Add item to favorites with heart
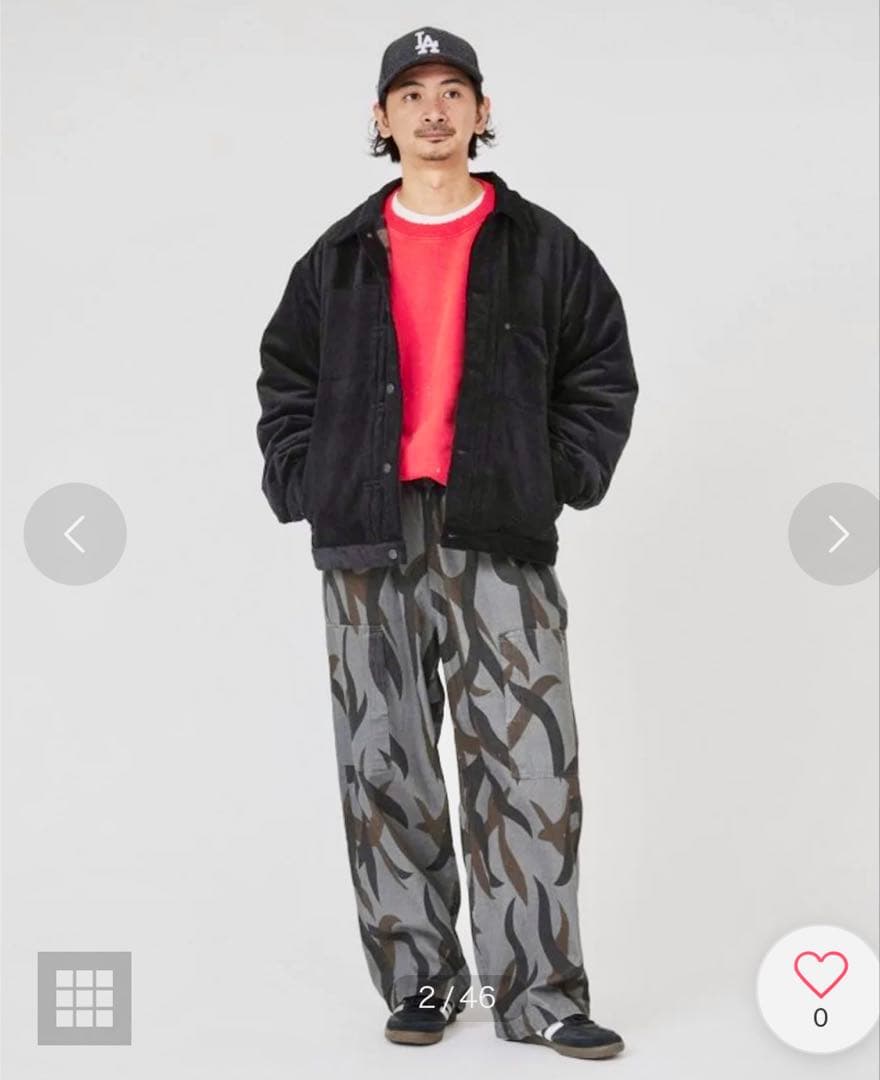 (x=820, y=974)
